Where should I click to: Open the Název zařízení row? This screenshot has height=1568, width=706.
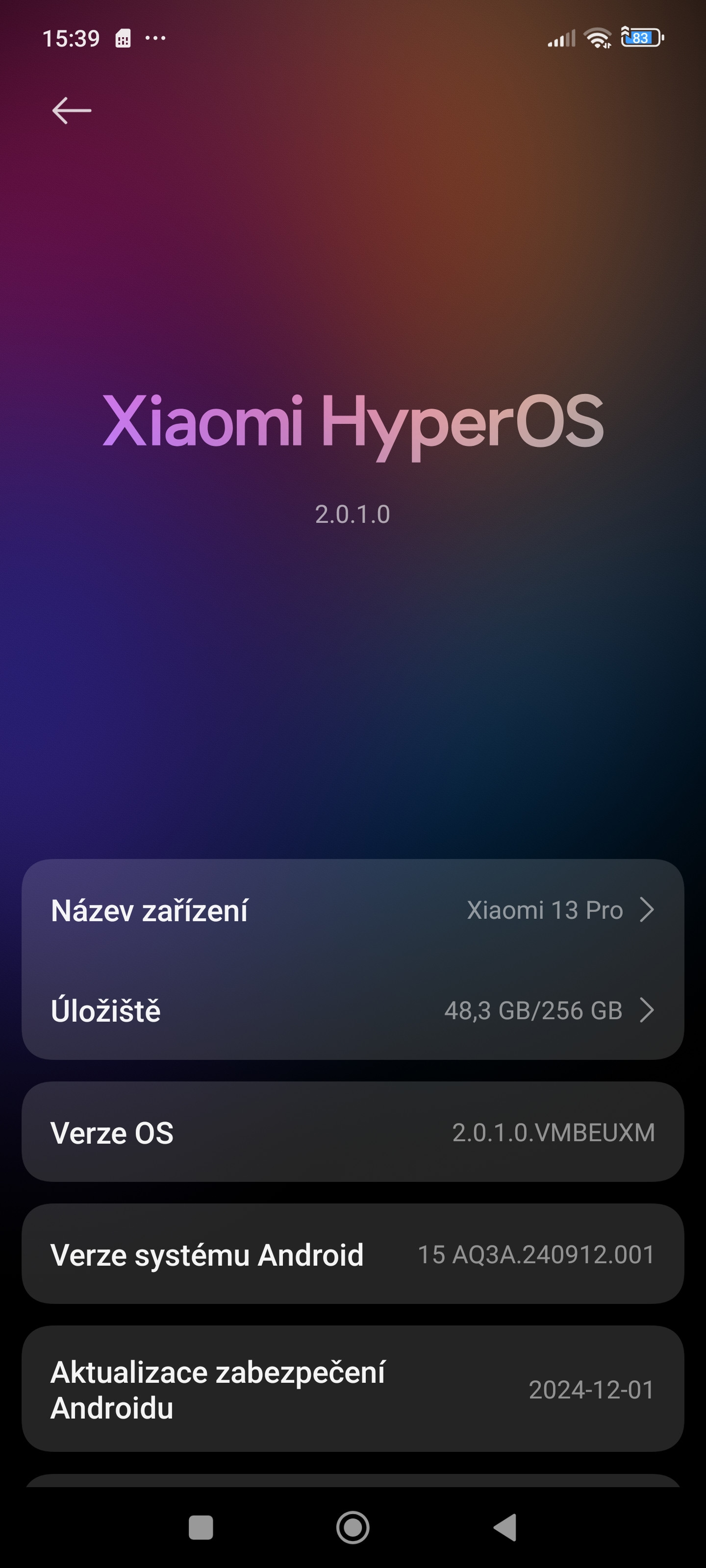click(x=352, y=910)
